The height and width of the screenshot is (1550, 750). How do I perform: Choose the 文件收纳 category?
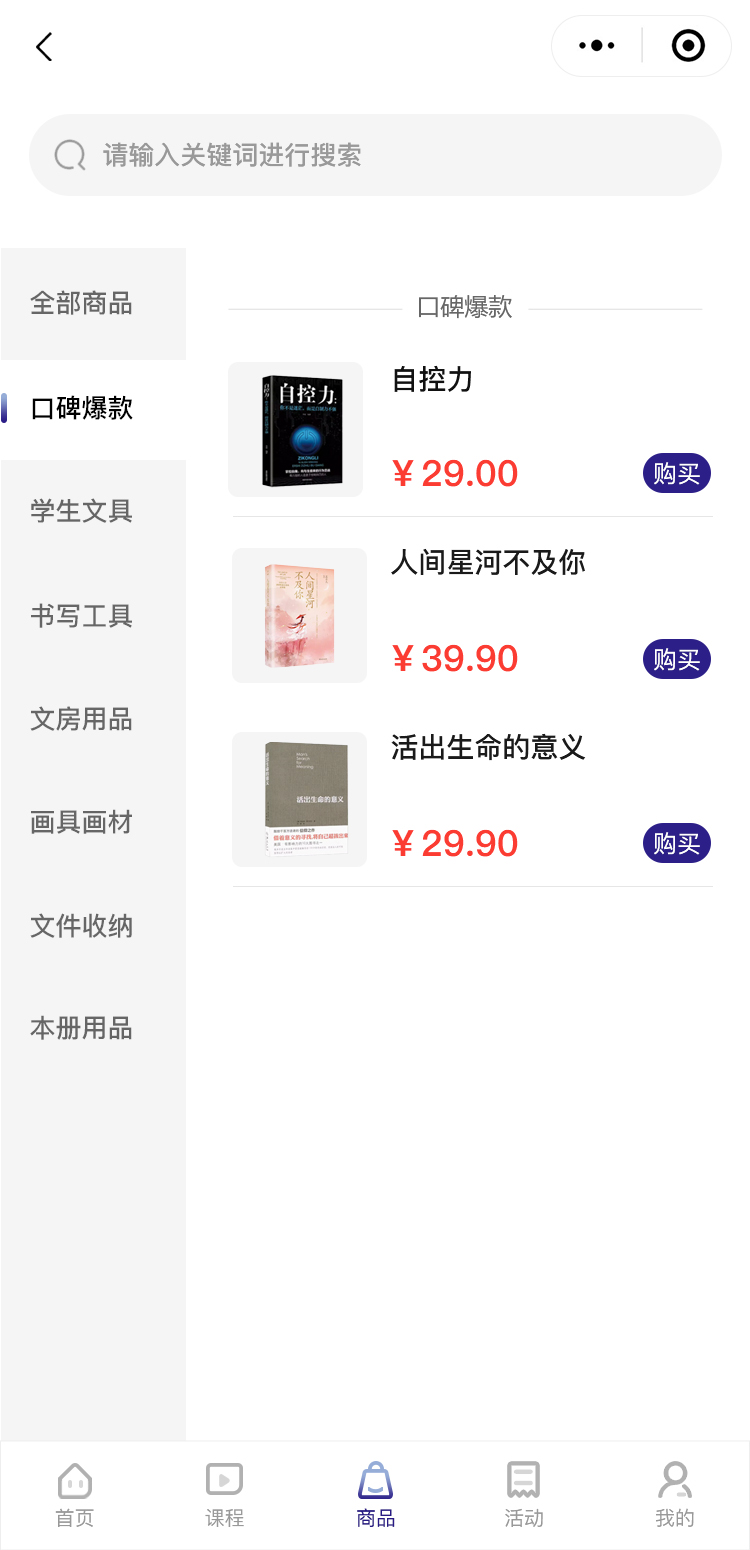82,926
